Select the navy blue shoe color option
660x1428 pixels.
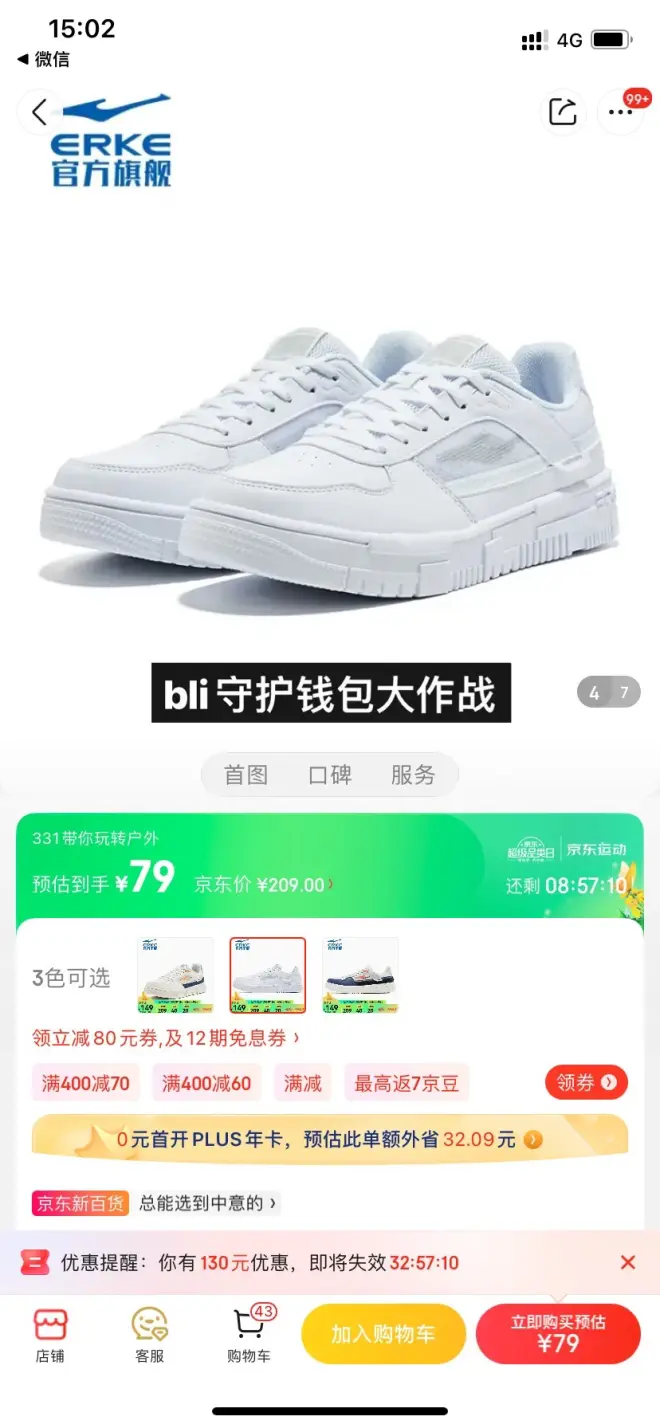[x=360, y=976]
